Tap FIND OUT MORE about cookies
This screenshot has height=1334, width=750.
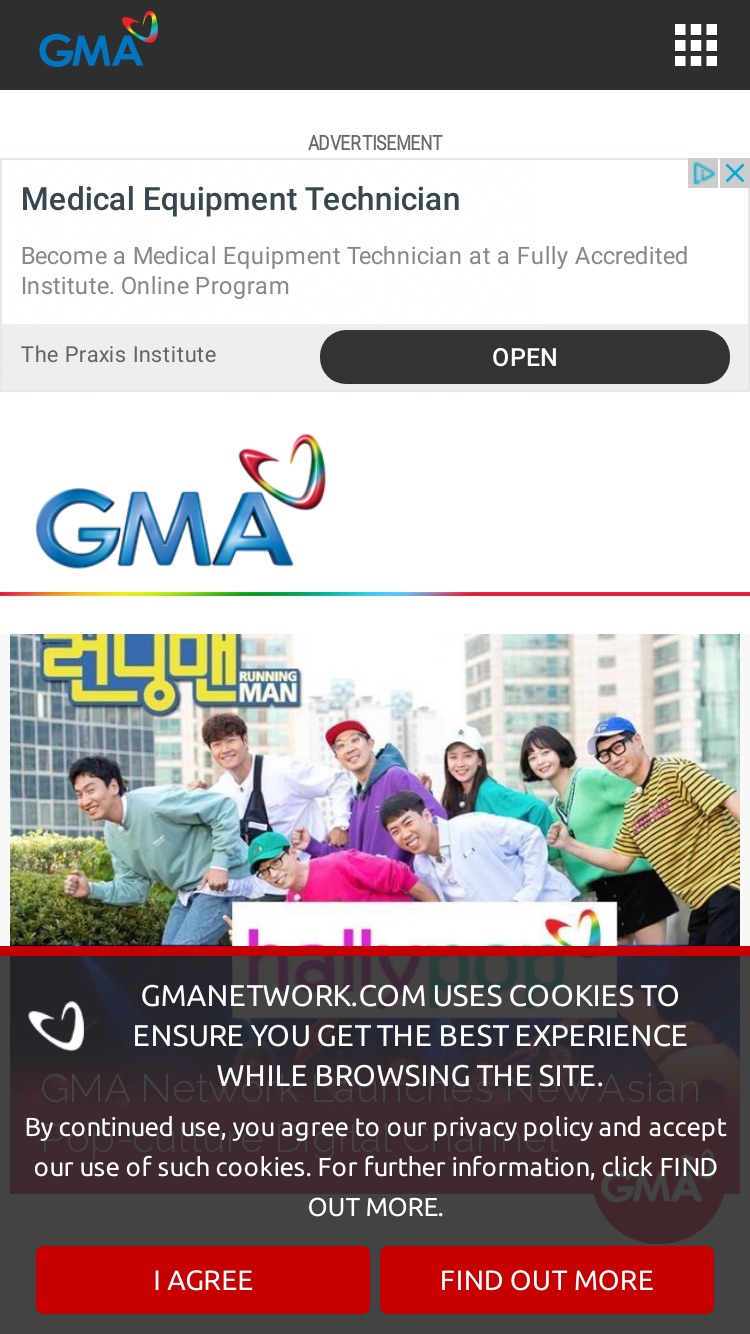[x=547, y=1280]
